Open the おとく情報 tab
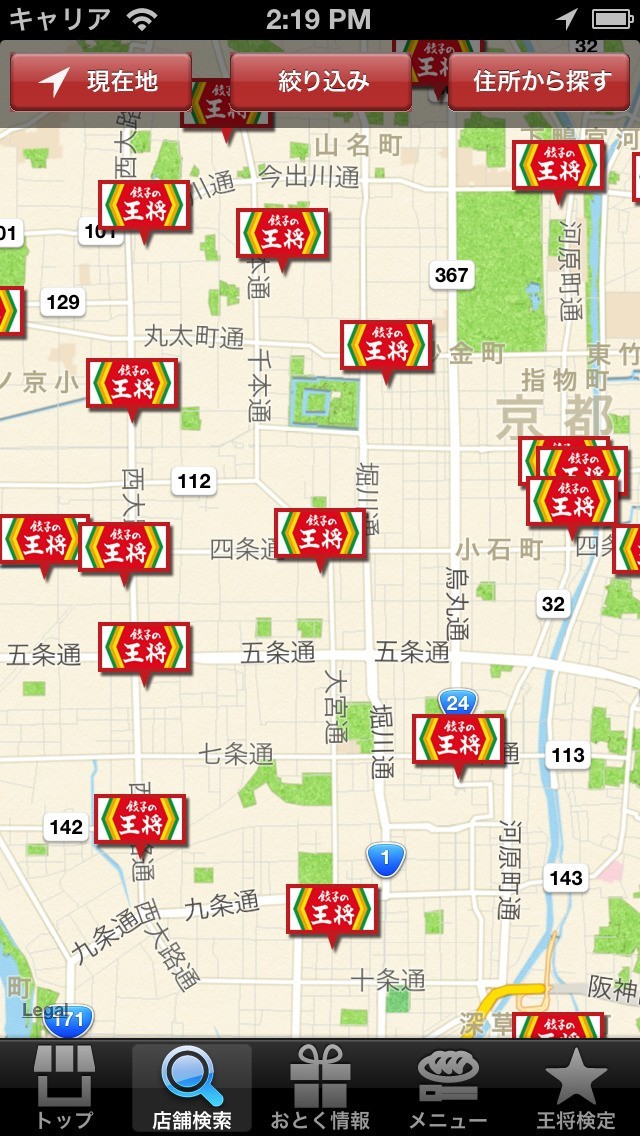The width and height of the screenshot is (640, 1136). point(320,1090)
